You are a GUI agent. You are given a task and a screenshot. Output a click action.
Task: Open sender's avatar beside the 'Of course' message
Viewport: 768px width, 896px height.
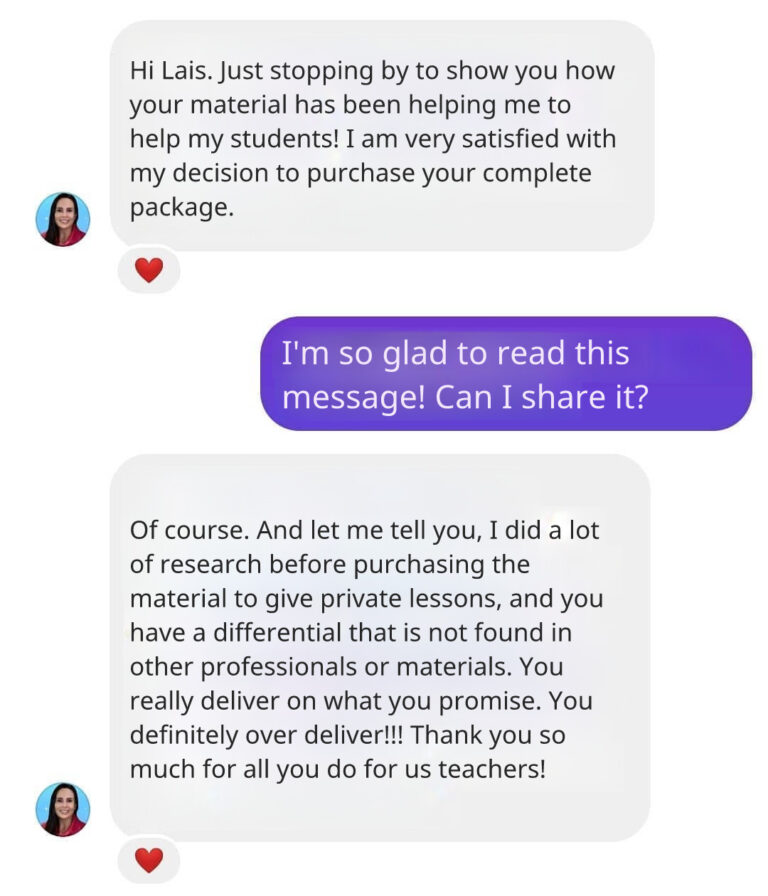(x=63, y=809)
